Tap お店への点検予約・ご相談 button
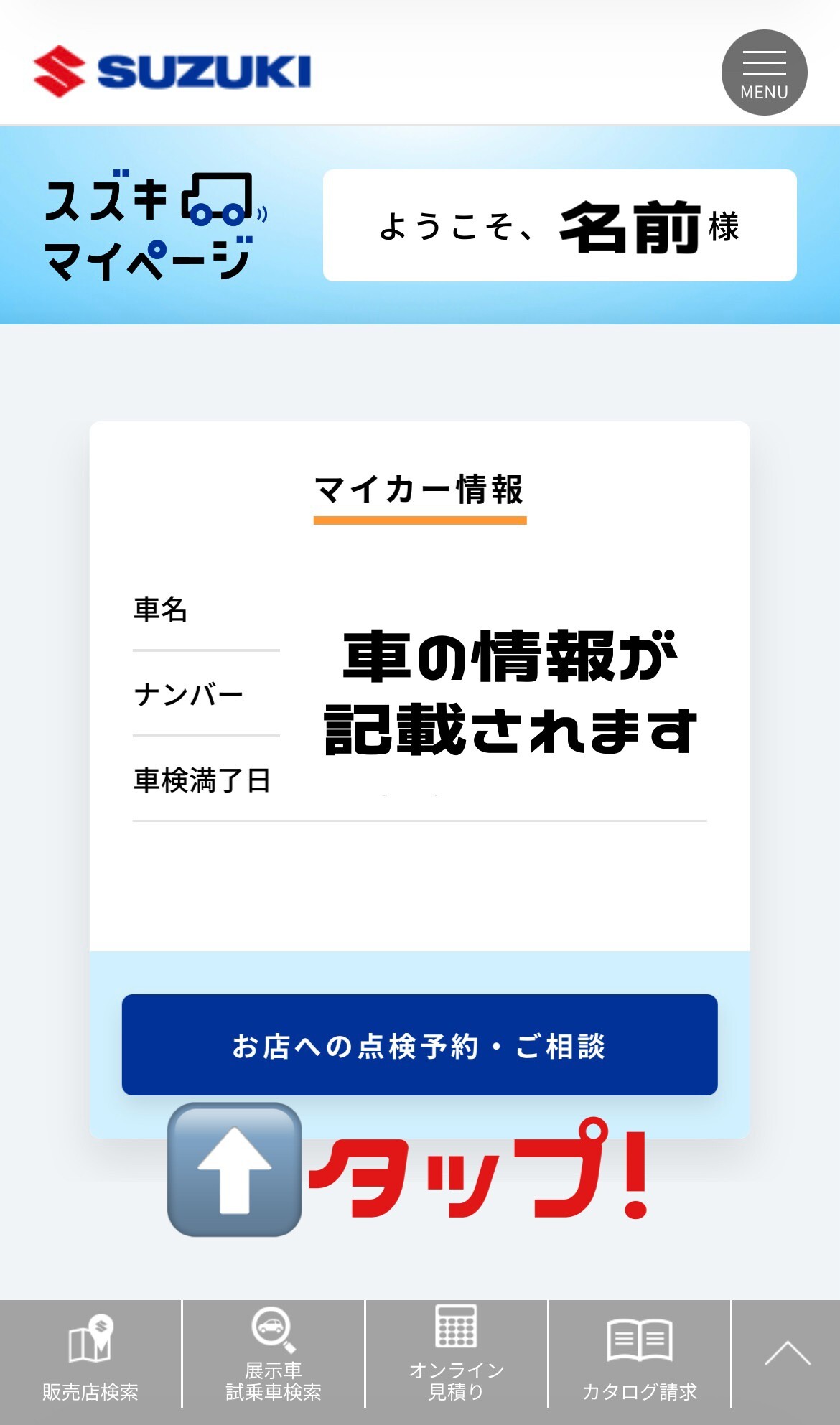840x1425 pixels. tap(419, 1045)
